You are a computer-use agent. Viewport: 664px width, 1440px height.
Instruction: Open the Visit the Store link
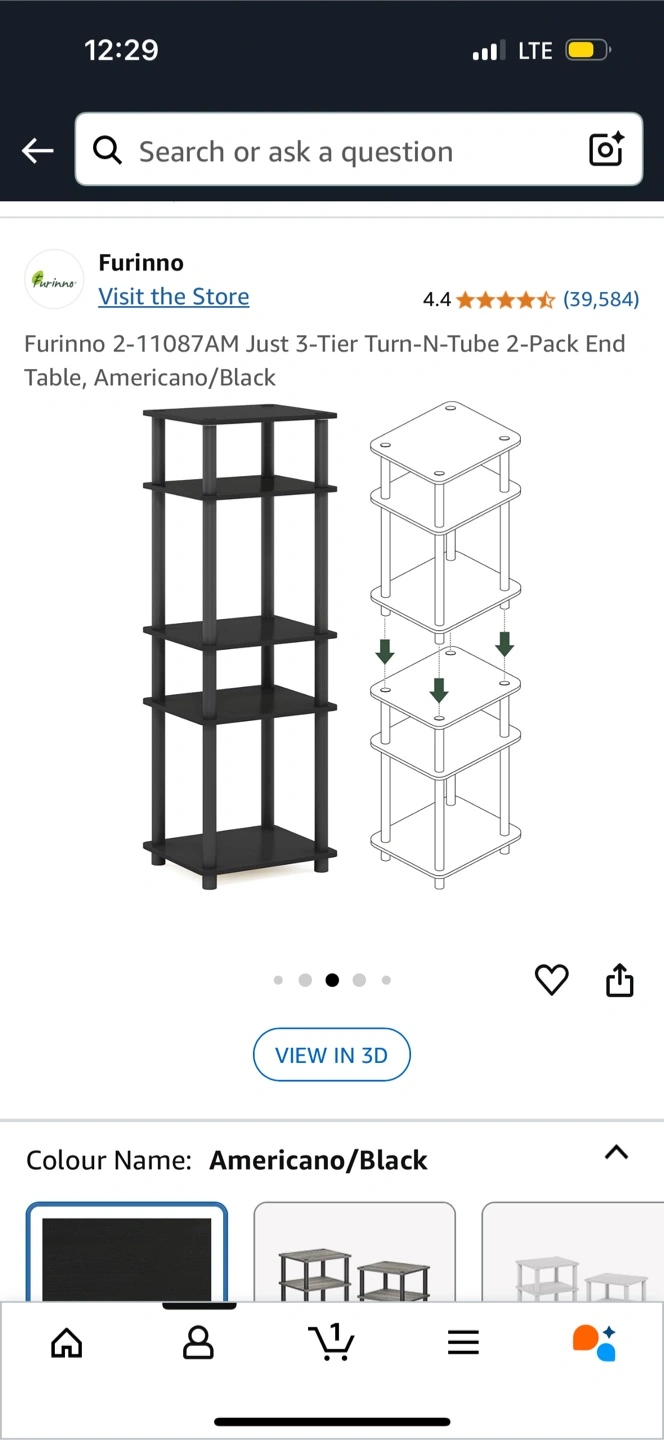pos(173,297)
